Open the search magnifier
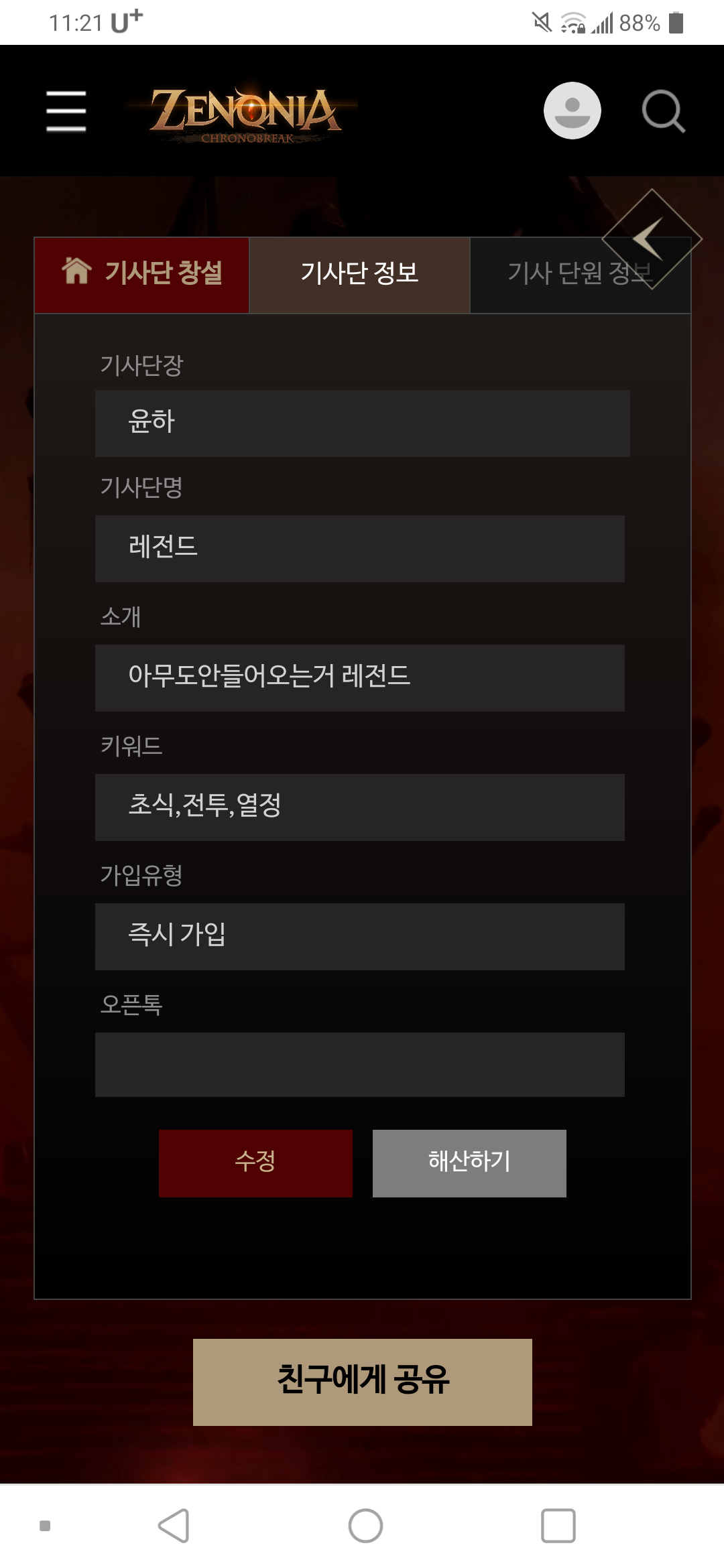The image size is (724, 1568). coord(663,111)
